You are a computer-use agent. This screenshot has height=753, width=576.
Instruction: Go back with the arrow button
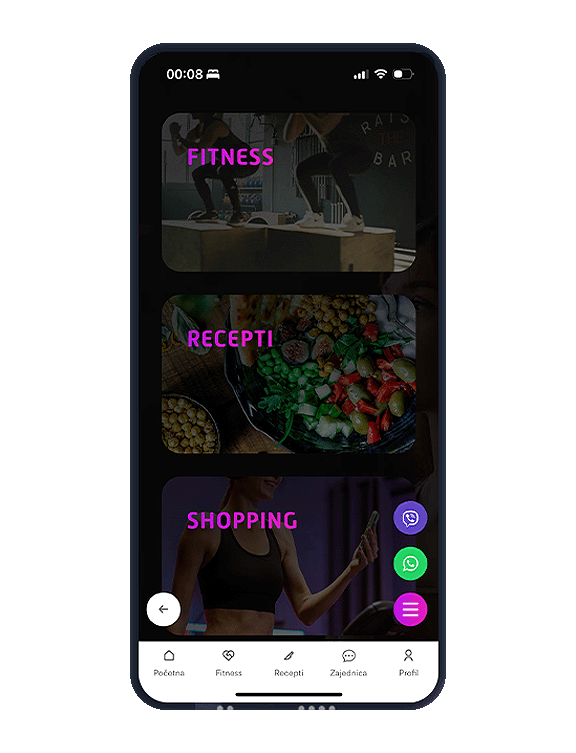(163, 609)
